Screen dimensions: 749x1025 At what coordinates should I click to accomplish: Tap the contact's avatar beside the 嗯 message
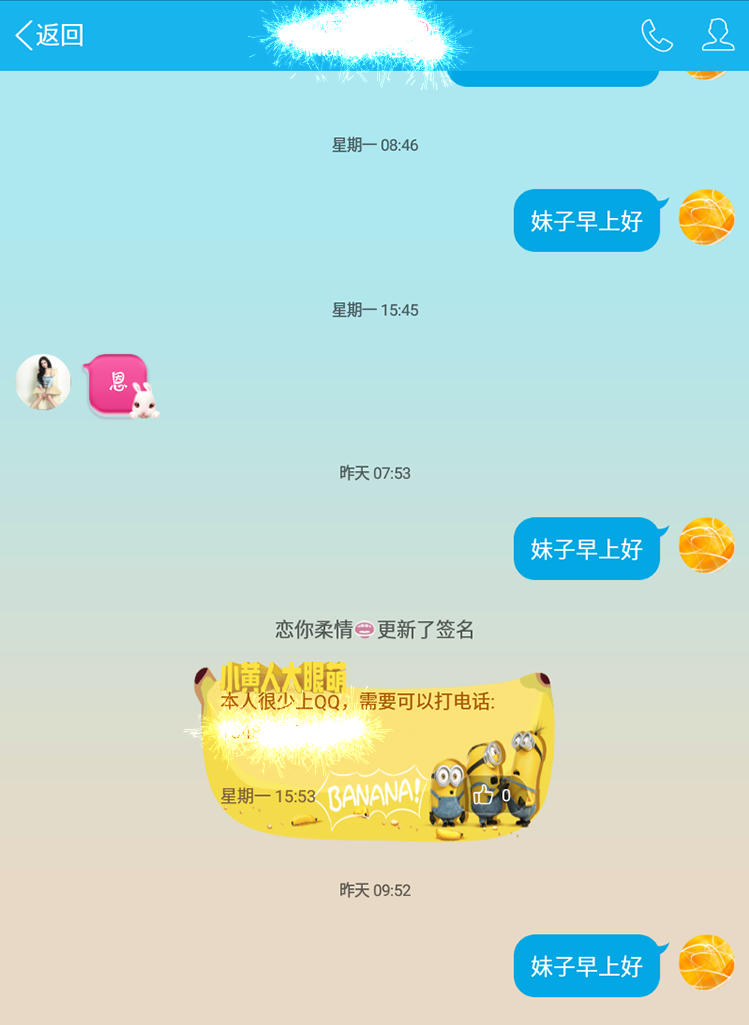pos(43,382)
